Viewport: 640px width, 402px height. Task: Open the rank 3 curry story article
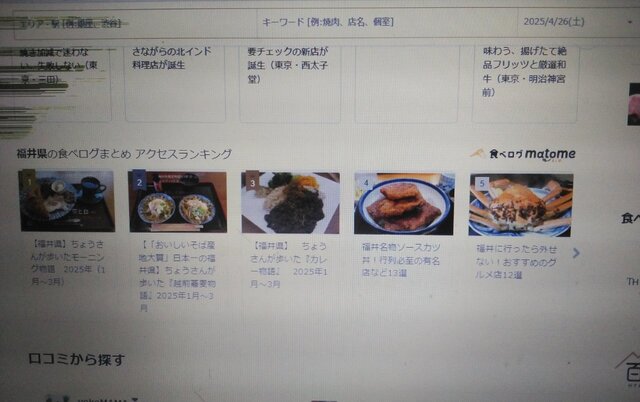(x=290, y=203)
